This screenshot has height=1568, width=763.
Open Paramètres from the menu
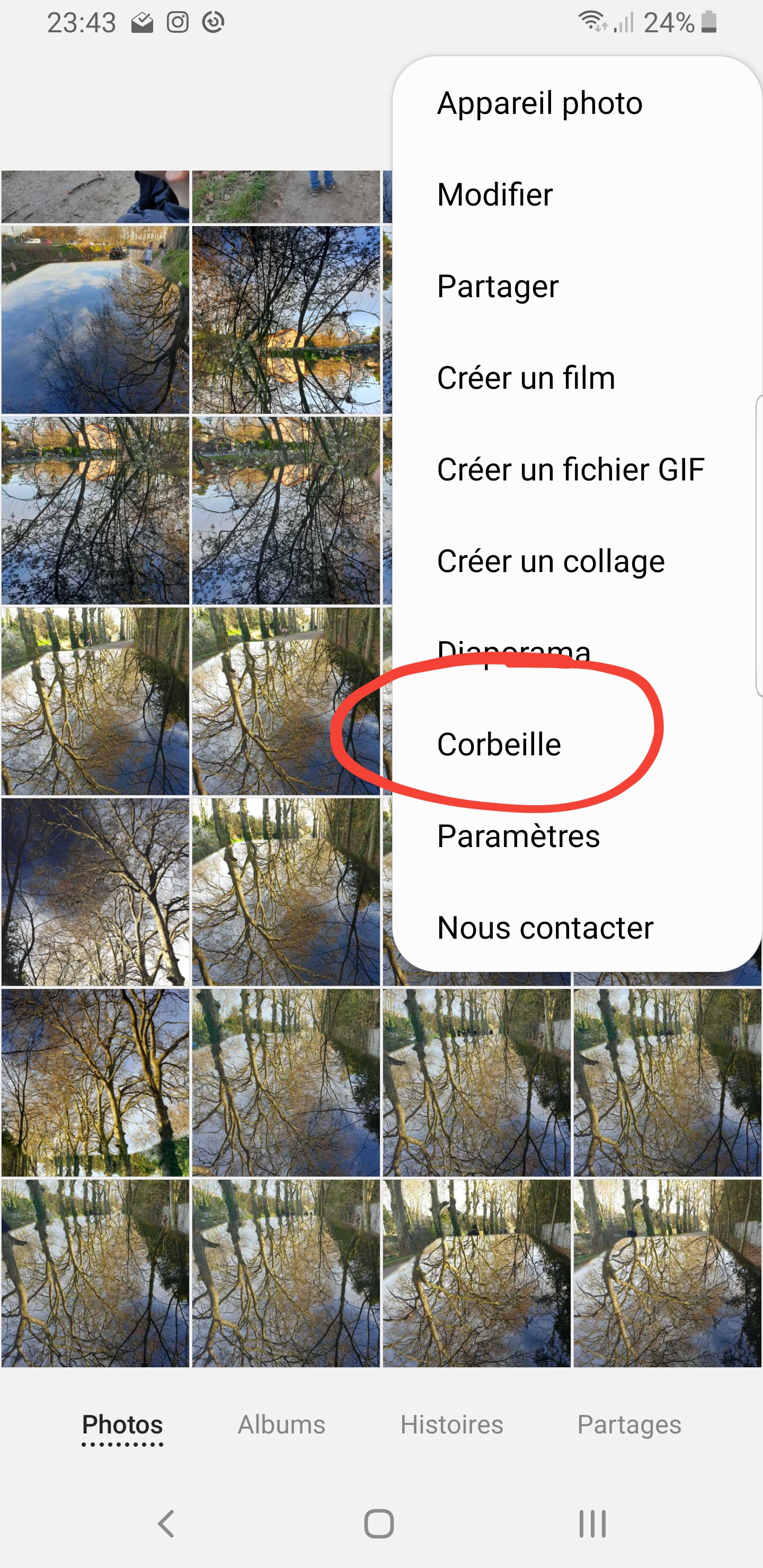click(x=518, y=836)
